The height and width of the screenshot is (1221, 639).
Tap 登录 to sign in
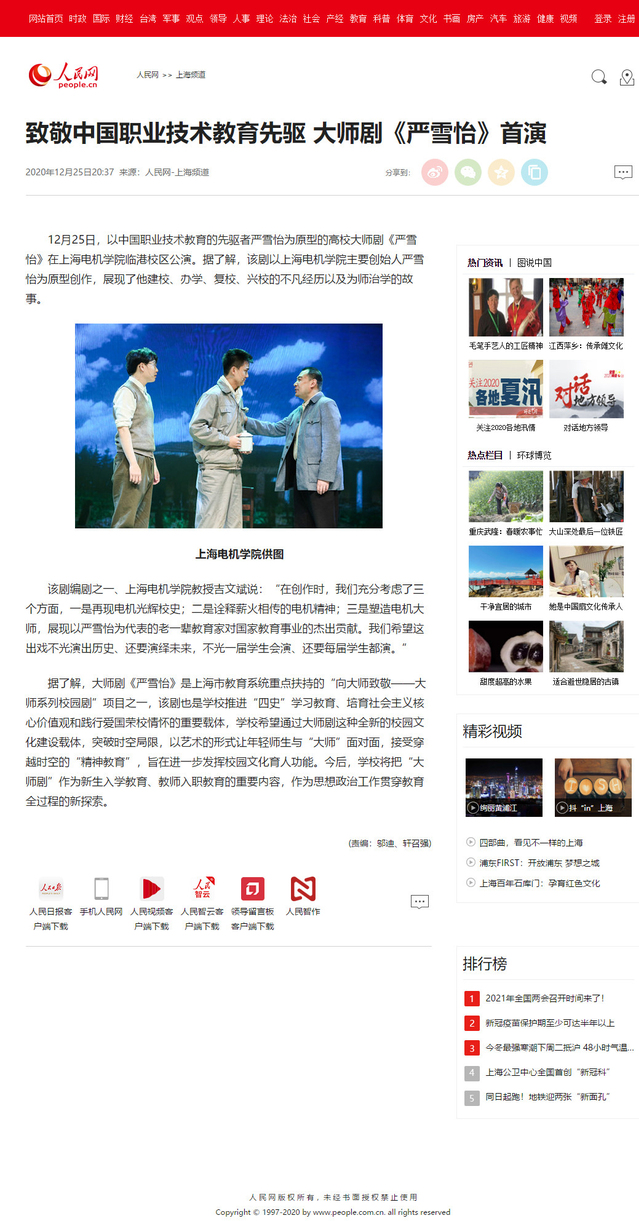(x=603, y=18)
